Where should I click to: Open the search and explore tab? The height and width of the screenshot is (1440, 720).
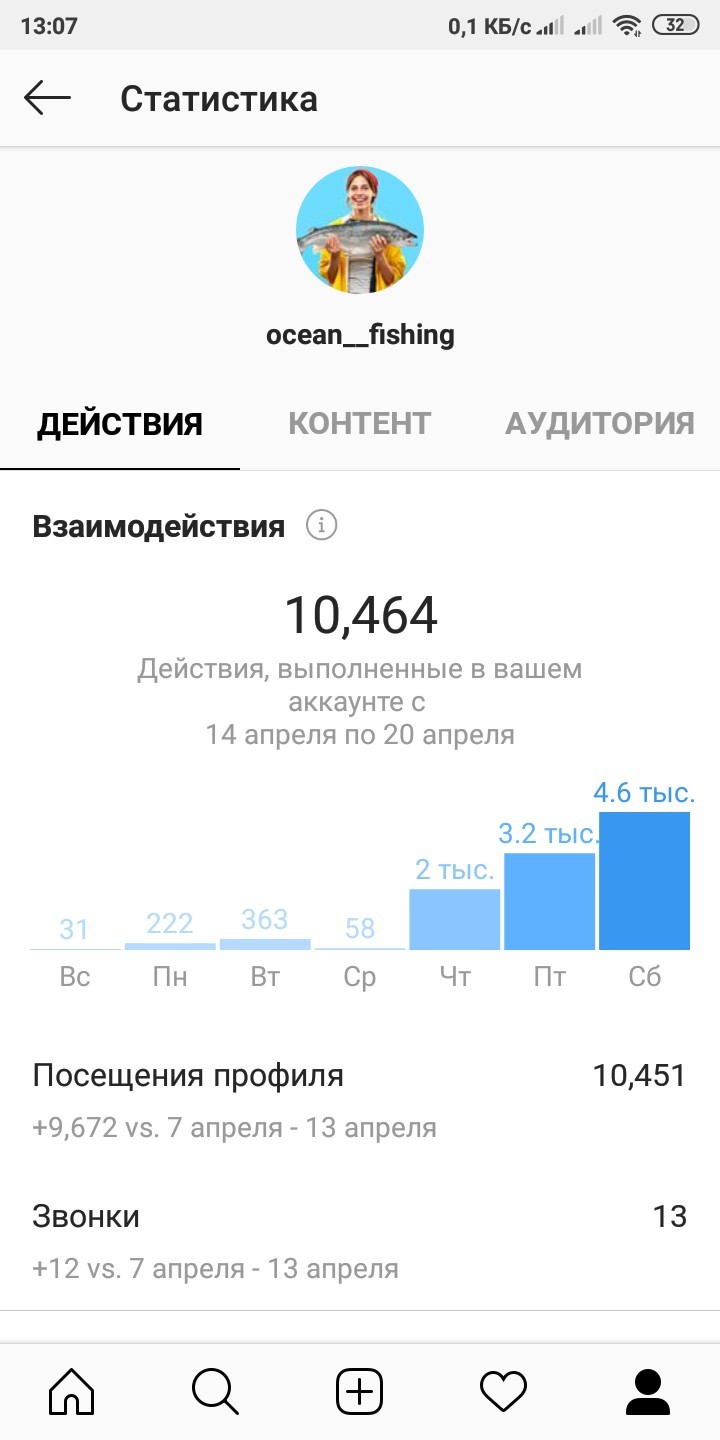tap(215, 1391)
